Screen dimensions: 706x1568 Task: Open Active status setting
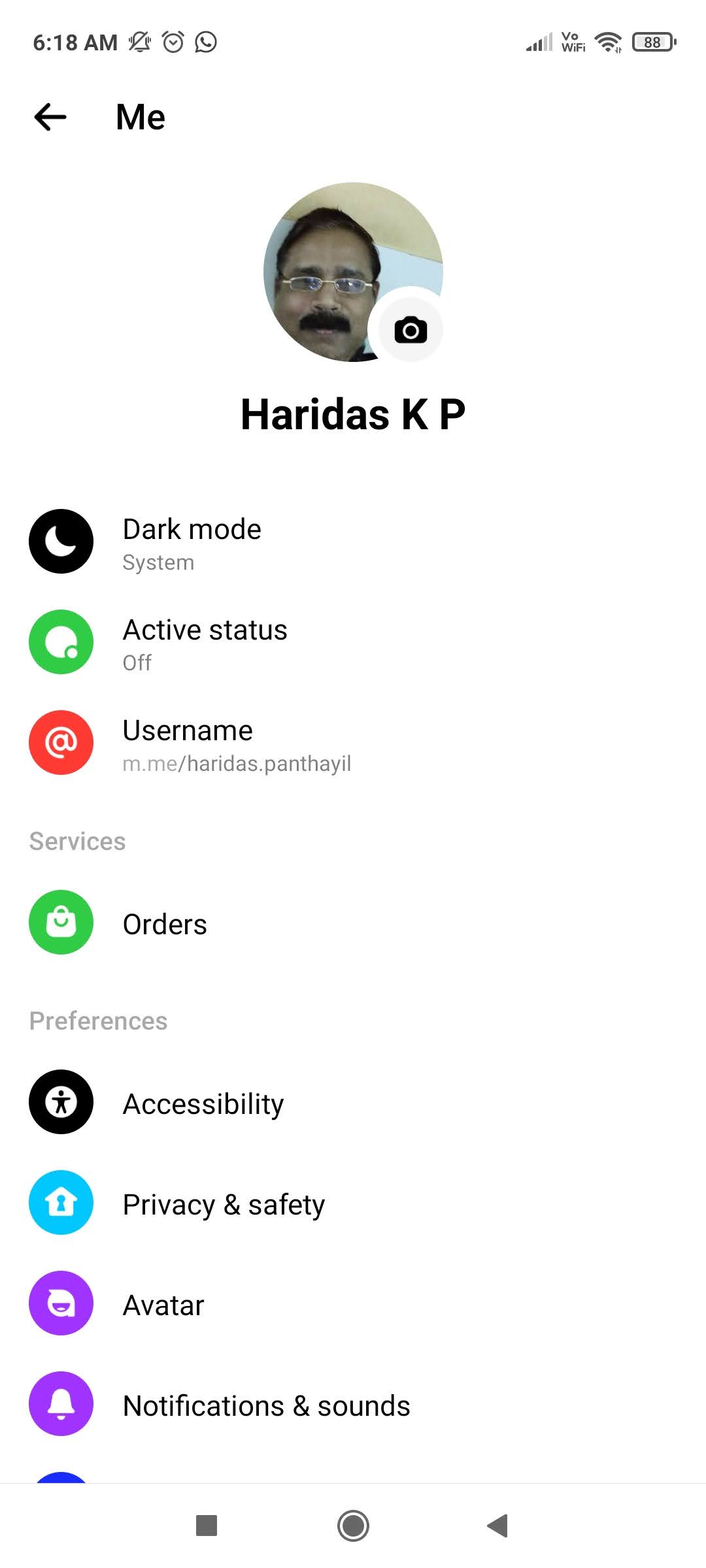[353, 643]
